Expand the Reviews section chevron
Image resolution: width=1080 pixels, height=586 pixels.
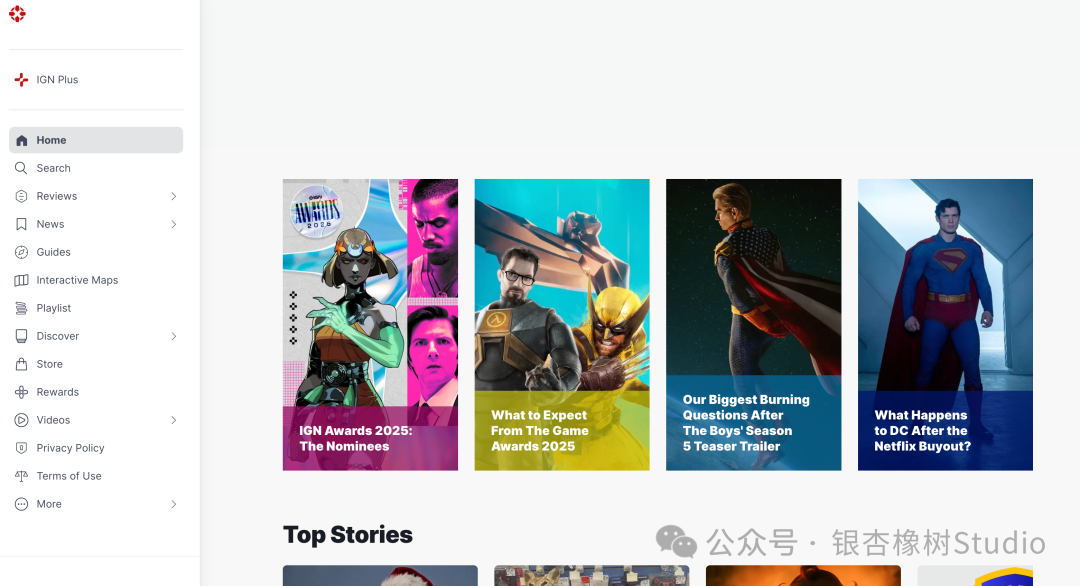tap(173, 196)
